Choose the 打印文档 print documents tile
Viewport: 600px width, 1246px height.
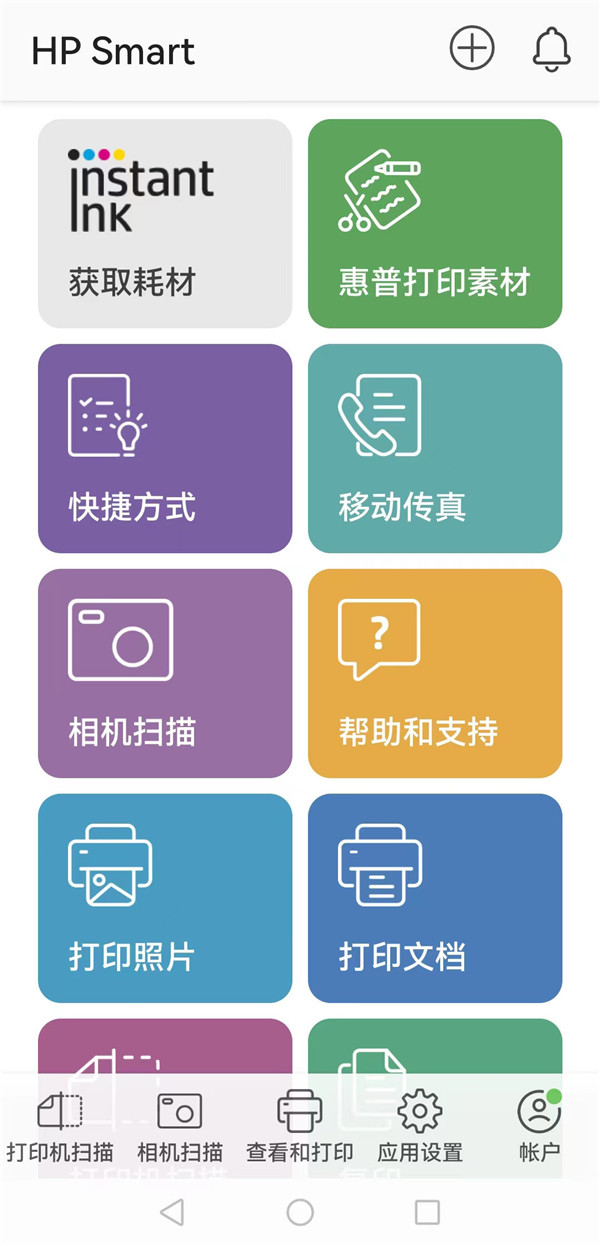[x=435, y=898]
